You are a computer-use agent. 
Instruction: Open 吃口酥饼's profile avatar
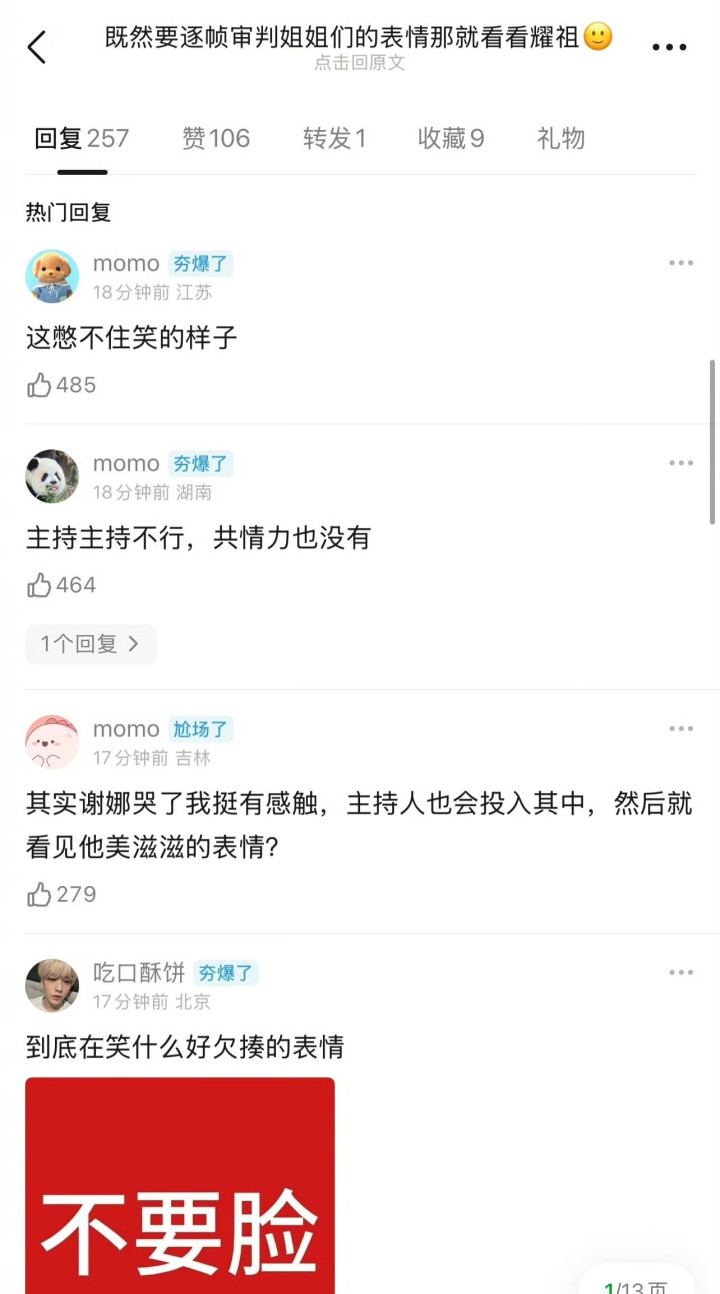pos(52,985)
